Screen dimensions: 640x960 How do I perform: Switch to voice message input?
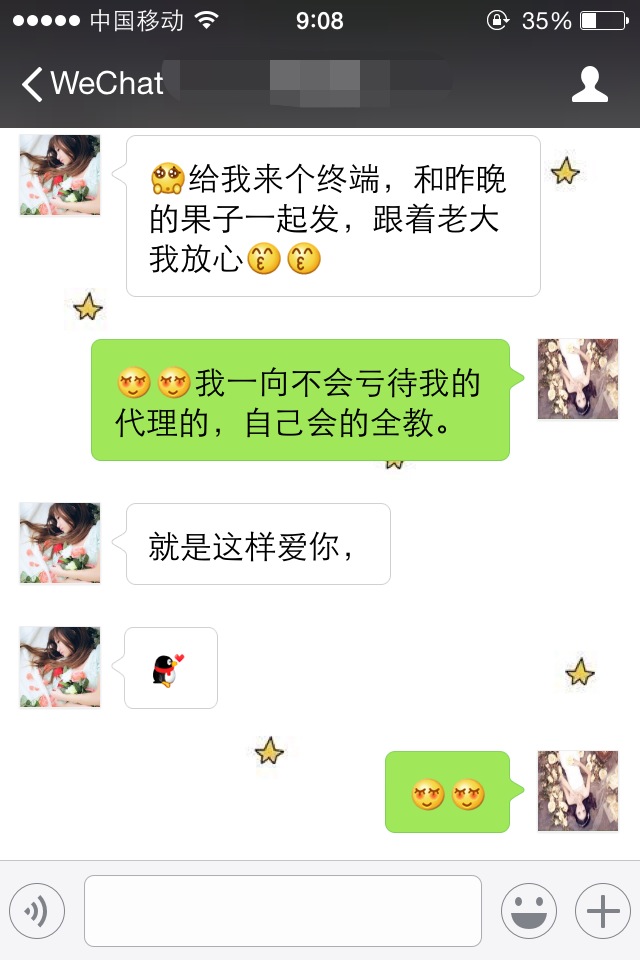coord(37,911)
